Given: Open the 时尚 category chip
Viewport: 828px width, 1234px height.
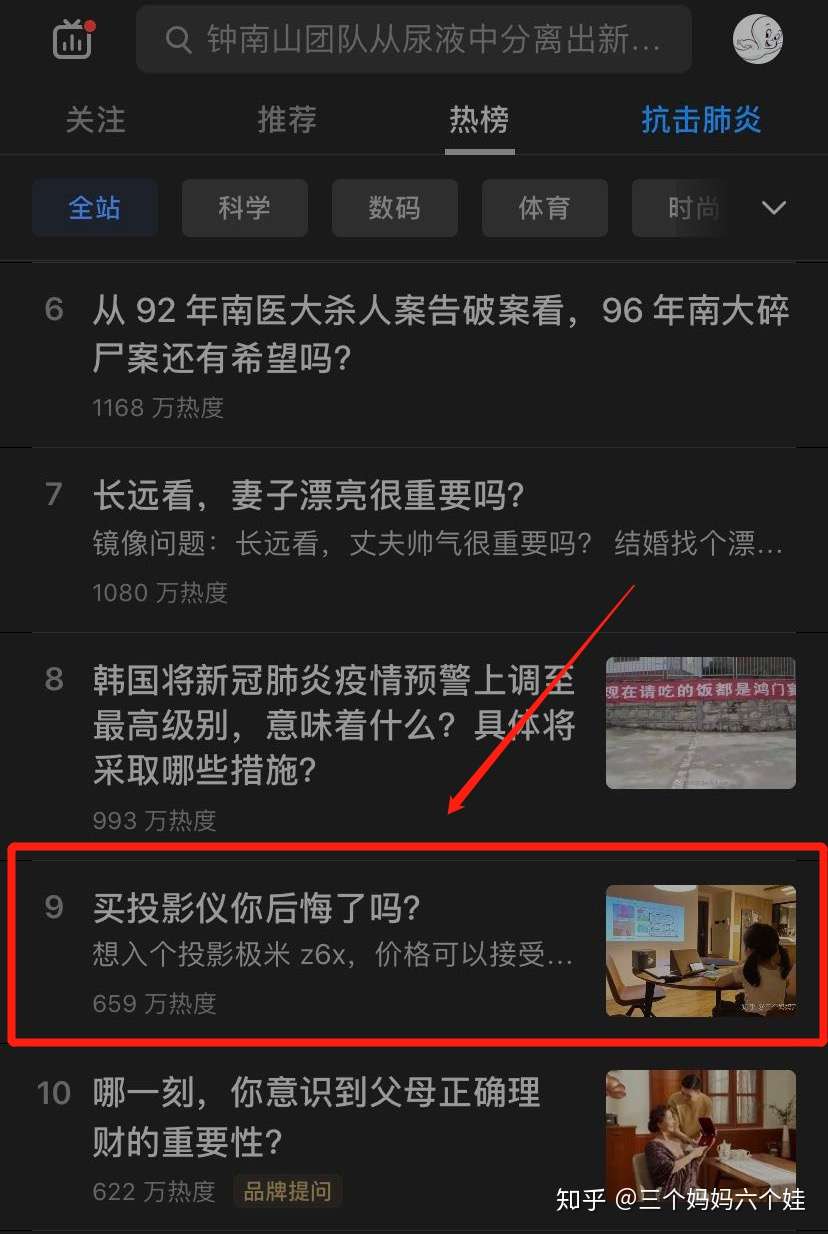Looking at the screenshot, I should [x=693, y=207].
